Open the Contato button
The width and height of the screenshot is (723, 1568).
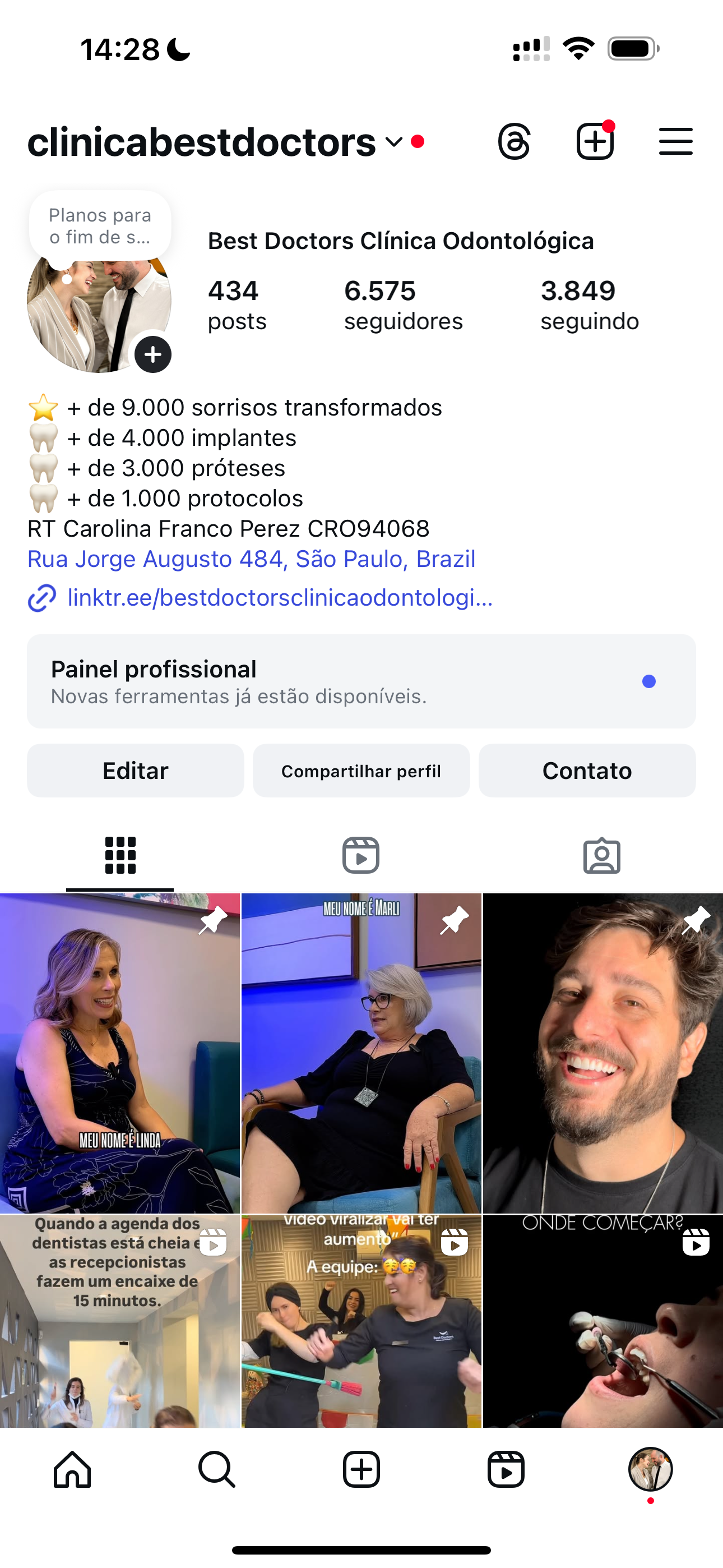pyautogui.click(x=587, y=771)
